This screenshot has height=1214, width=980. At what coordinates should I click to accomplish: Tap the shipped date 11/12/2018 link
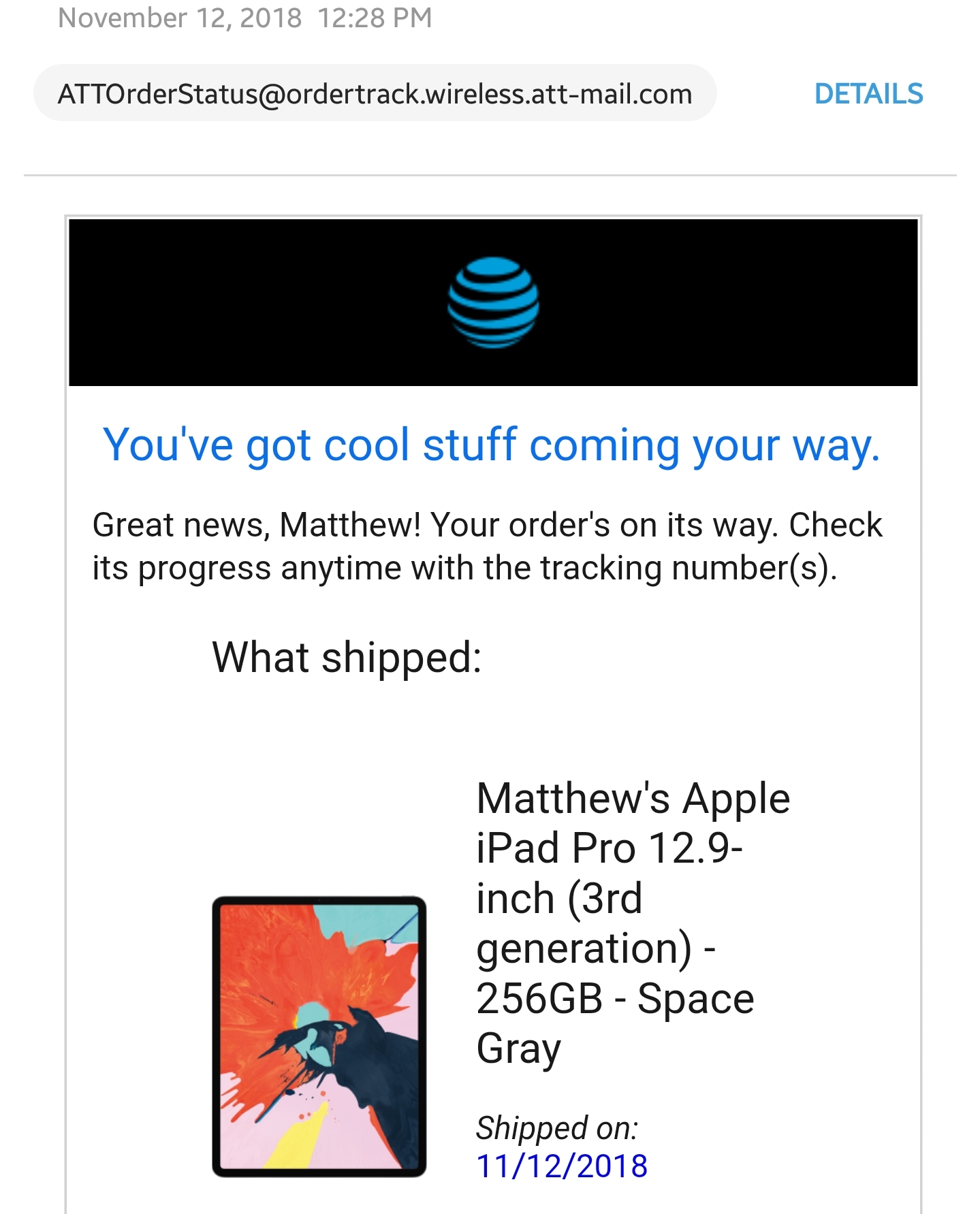click(562, 1166)
